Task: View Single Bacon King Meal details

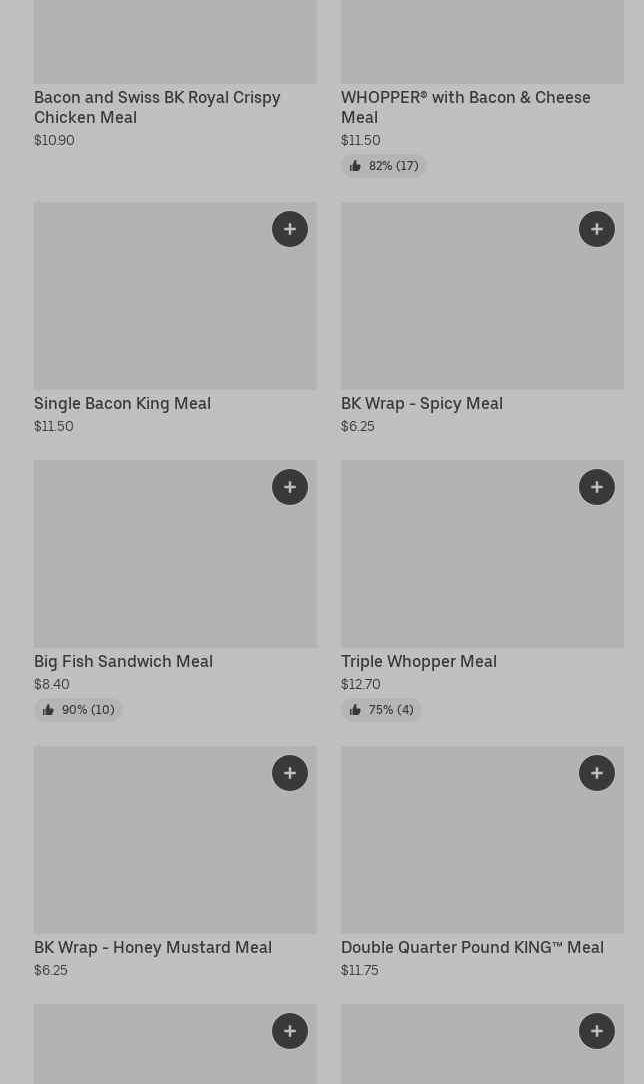Action: click(122, 403)
